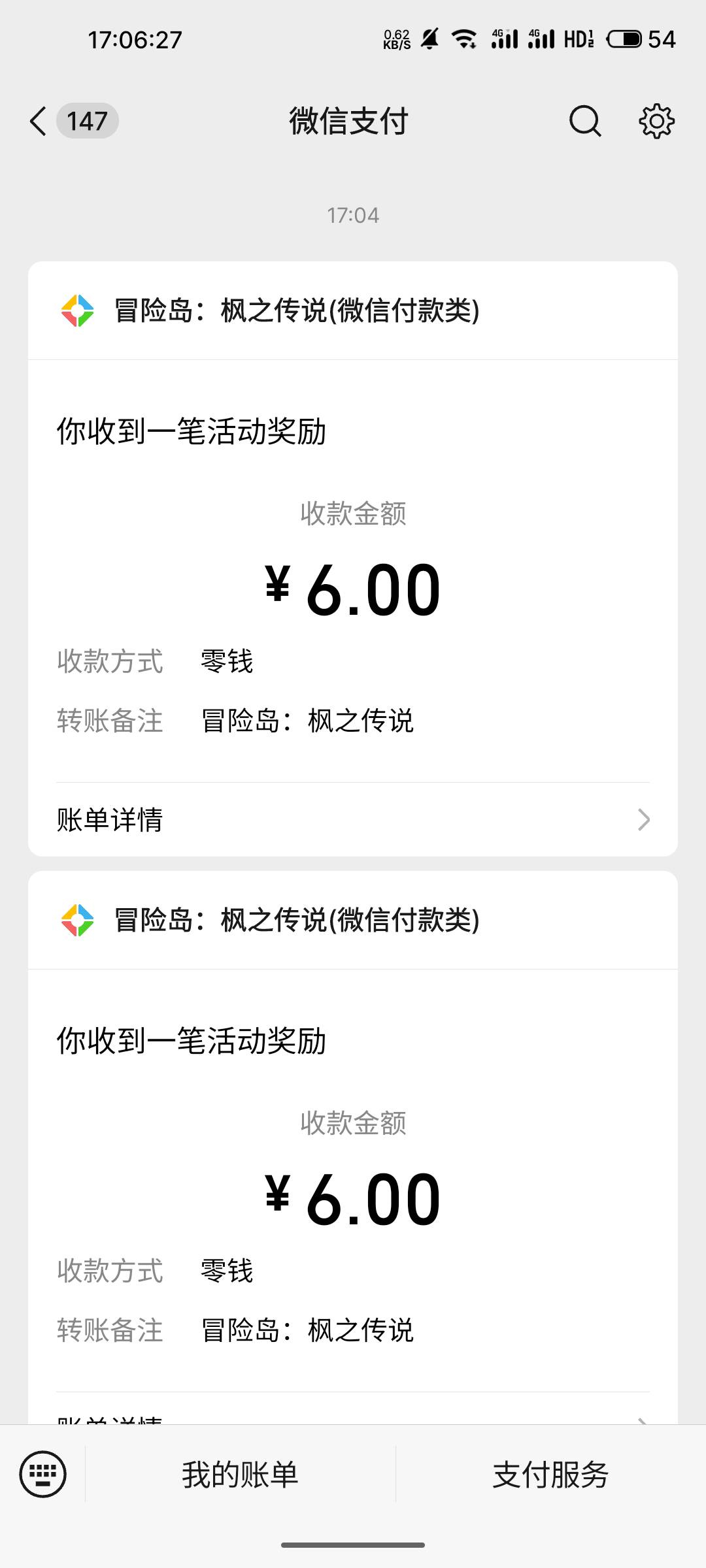
Task: Go back using the arrow beside 147
Action: [x=39, y=121]
